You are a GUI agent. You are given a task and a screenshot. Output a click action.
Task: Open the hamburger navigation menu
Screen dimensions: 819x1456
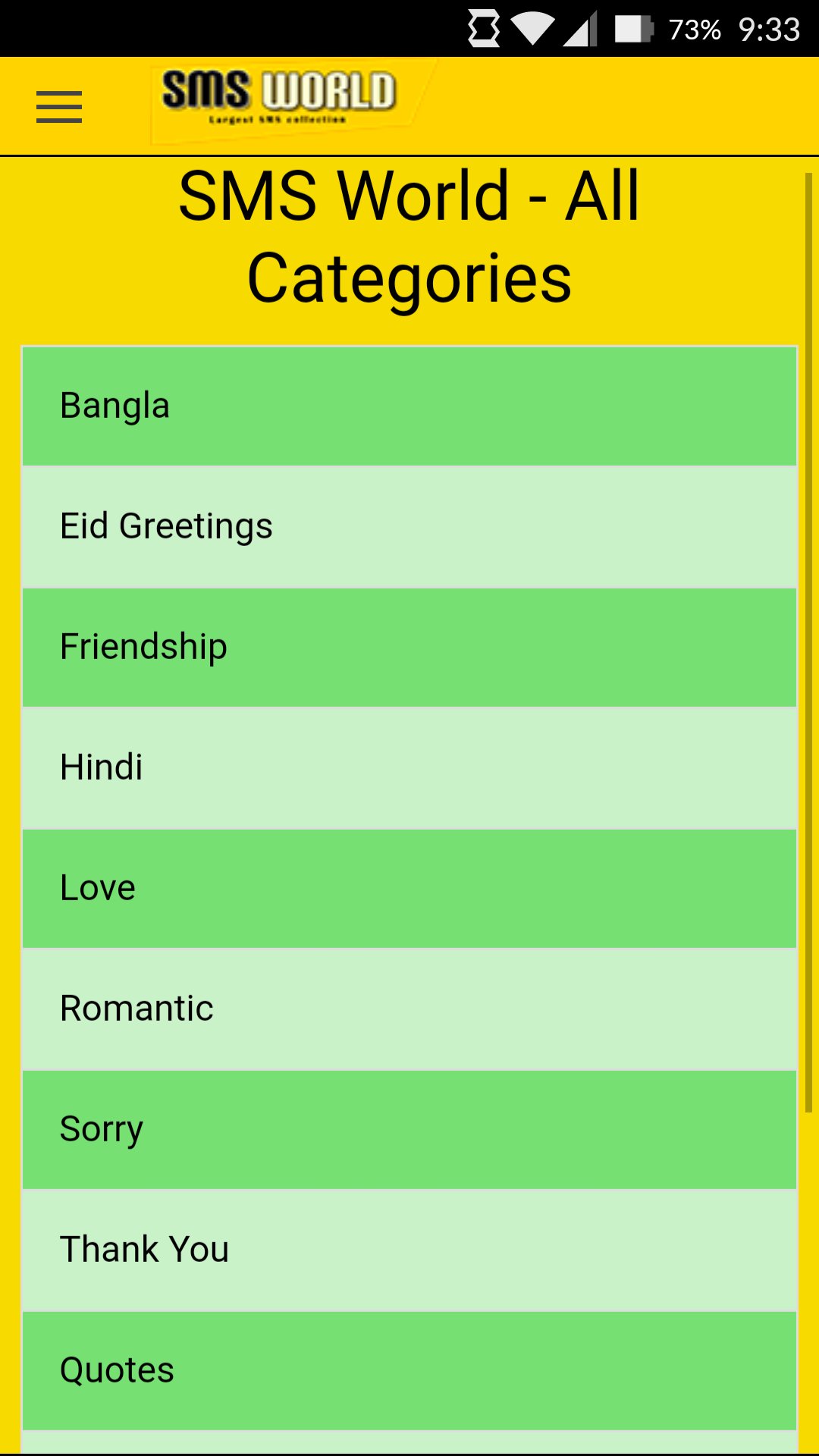[x=58, y=106]
